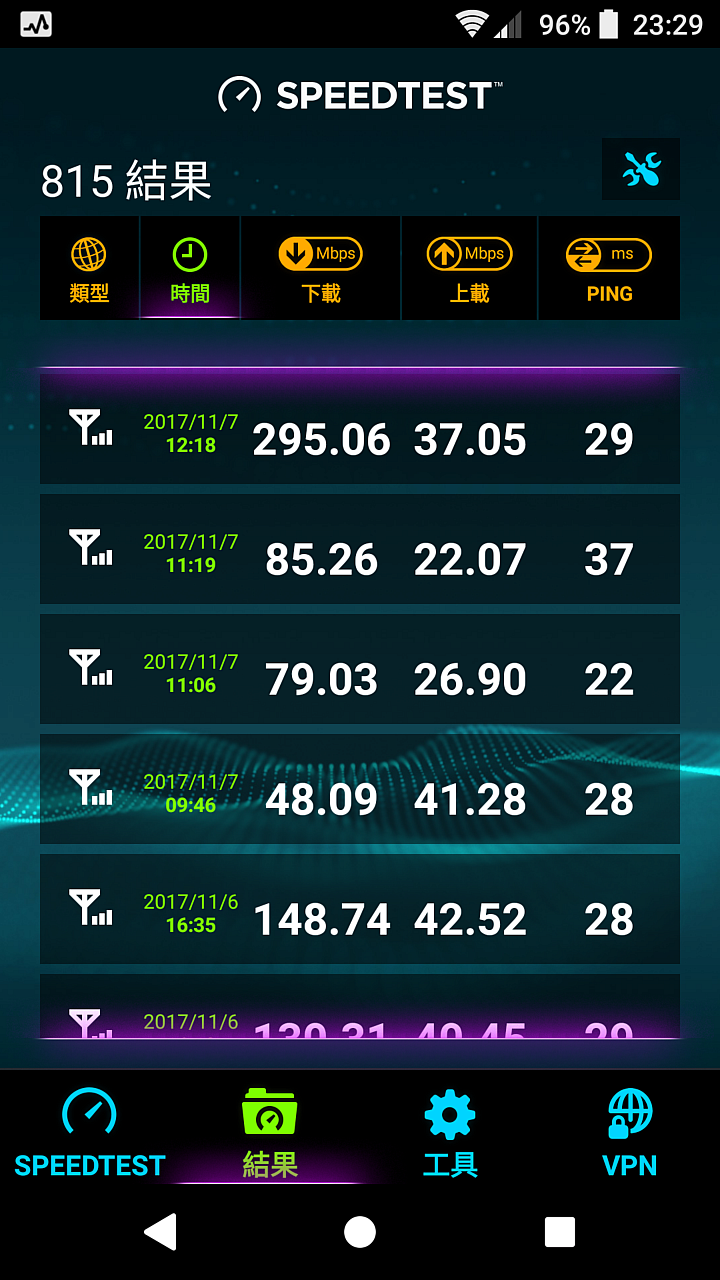Sort results by PING column

609,269
